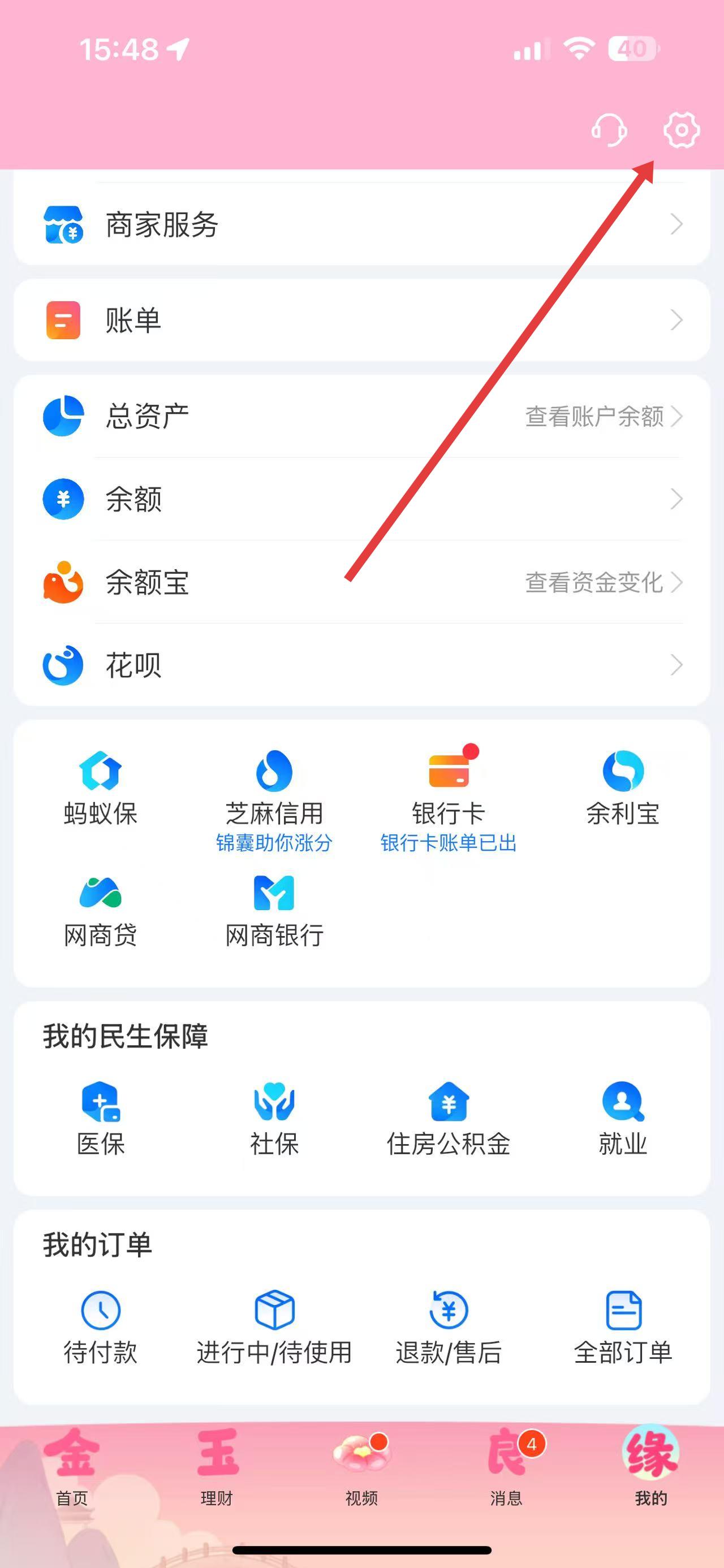Switch to the 消息 tab
The image size is (724, 1568).
point(507,1467)
